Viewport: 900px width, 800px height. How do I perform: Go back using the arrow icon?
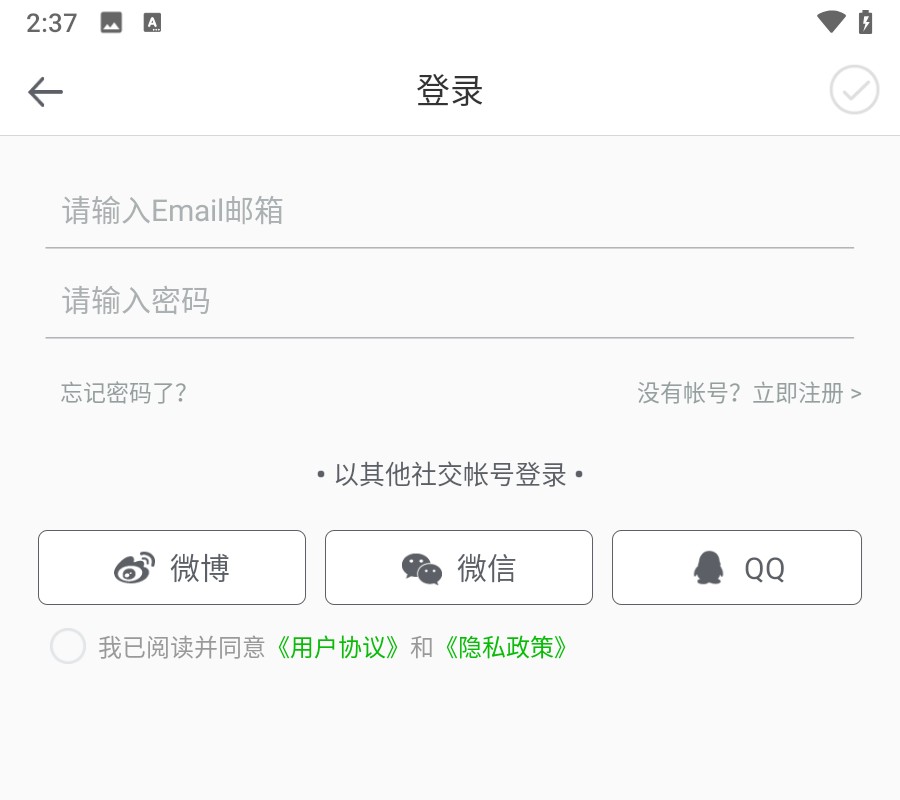[45, 92]
